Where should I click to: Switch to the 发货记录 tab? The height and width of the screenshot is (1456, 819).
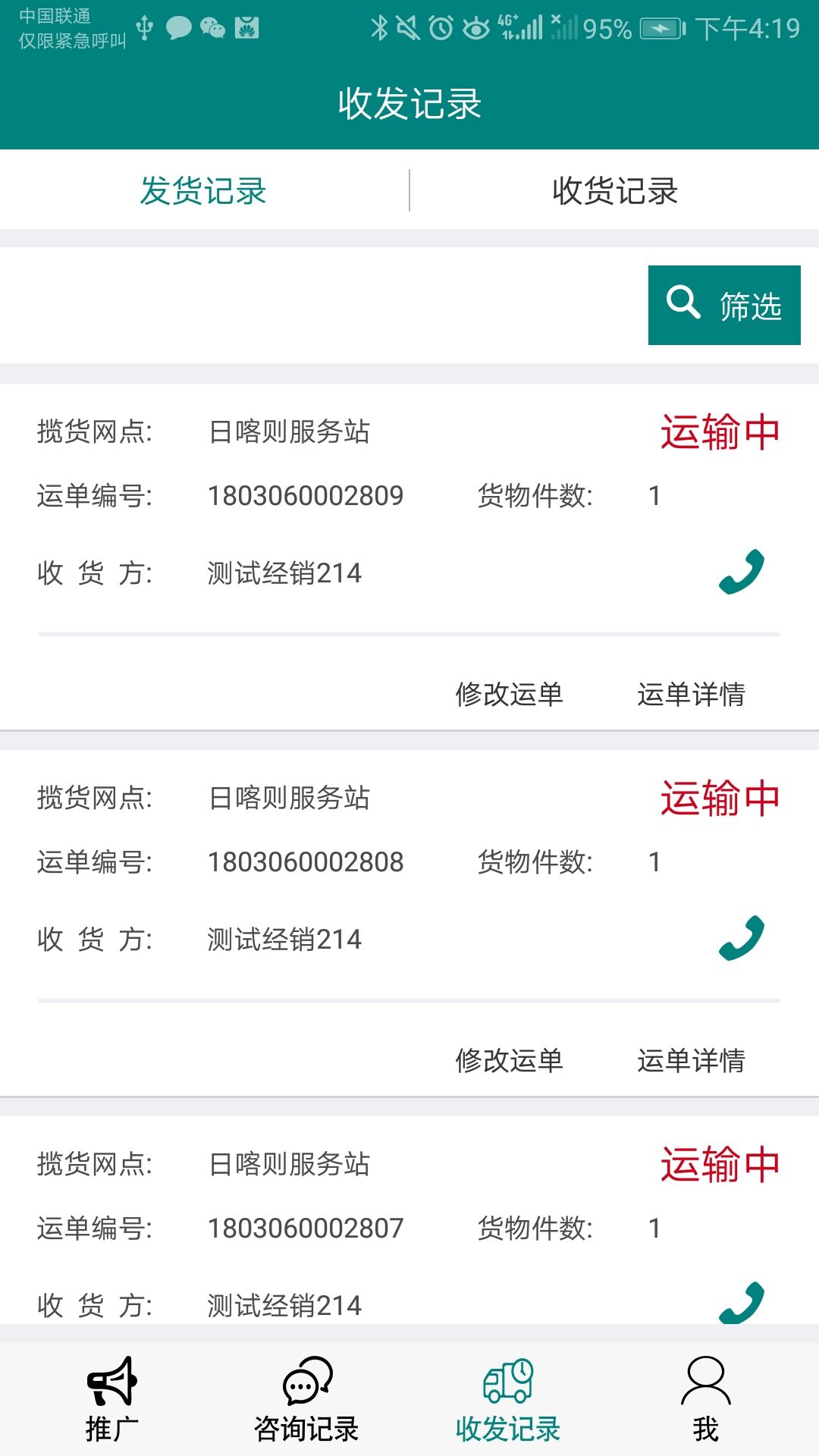coord(203,190)
